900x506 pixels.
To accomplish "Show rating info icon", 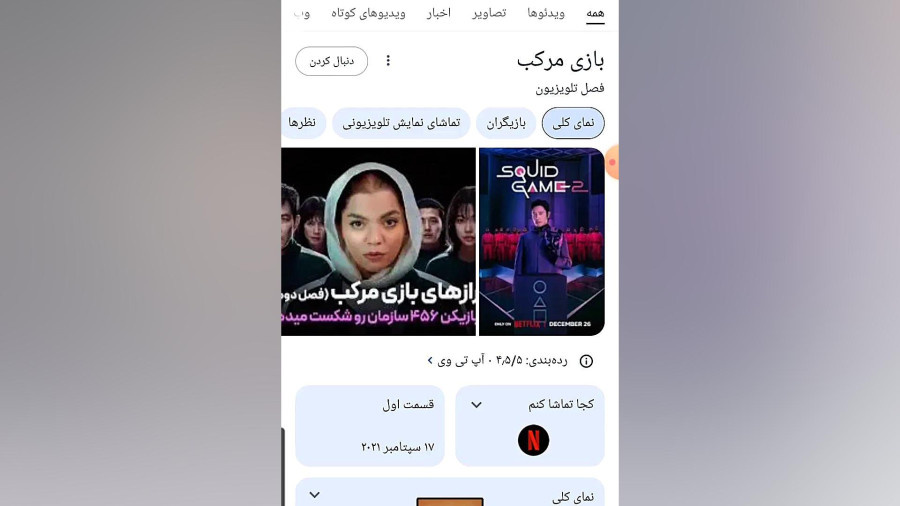I will click(x=586, y=361).
